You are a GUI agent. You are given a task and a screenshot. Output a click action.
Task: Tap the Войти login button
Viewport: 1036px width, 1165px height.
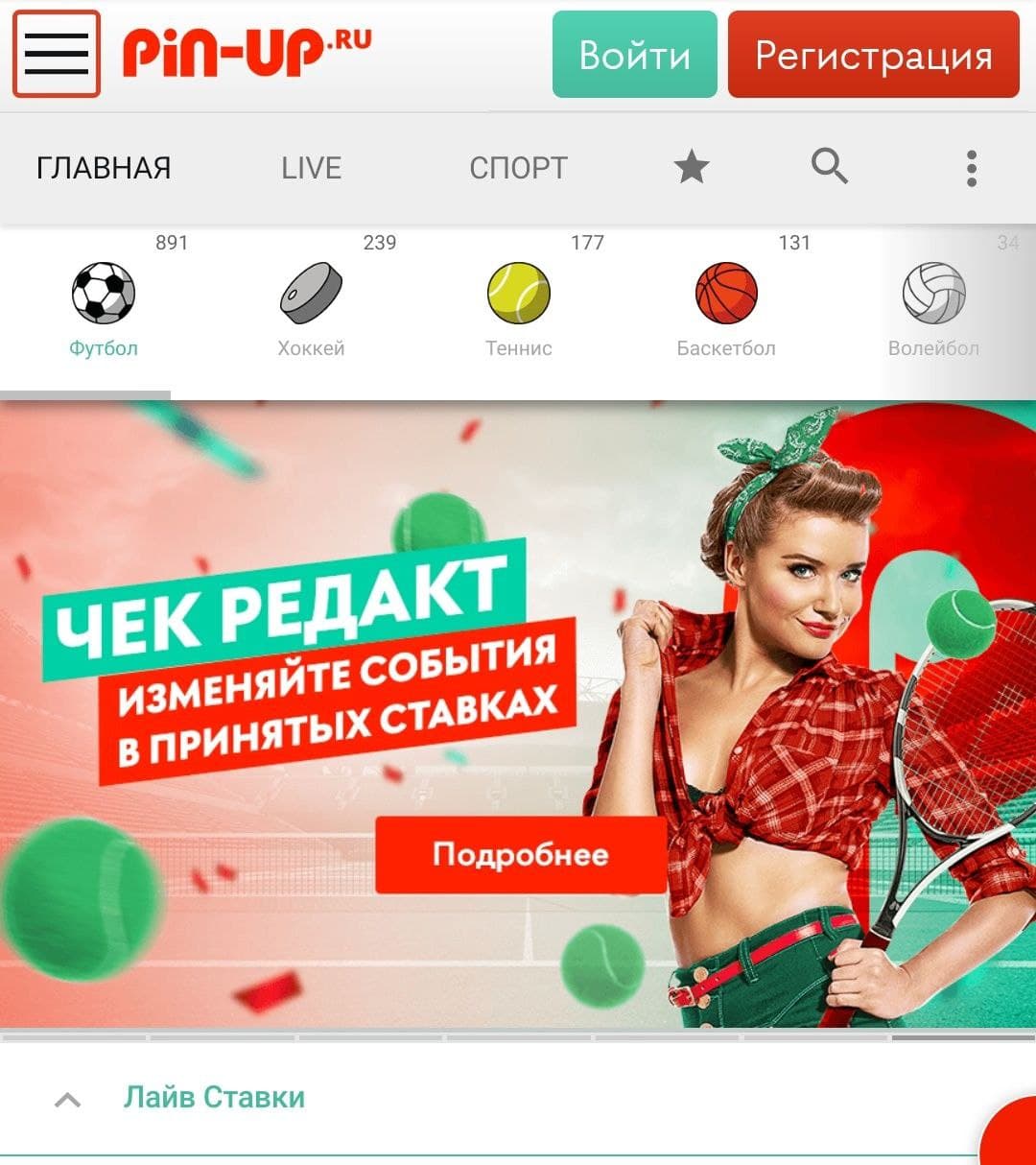pyautogui.click(x=634, y=55)
